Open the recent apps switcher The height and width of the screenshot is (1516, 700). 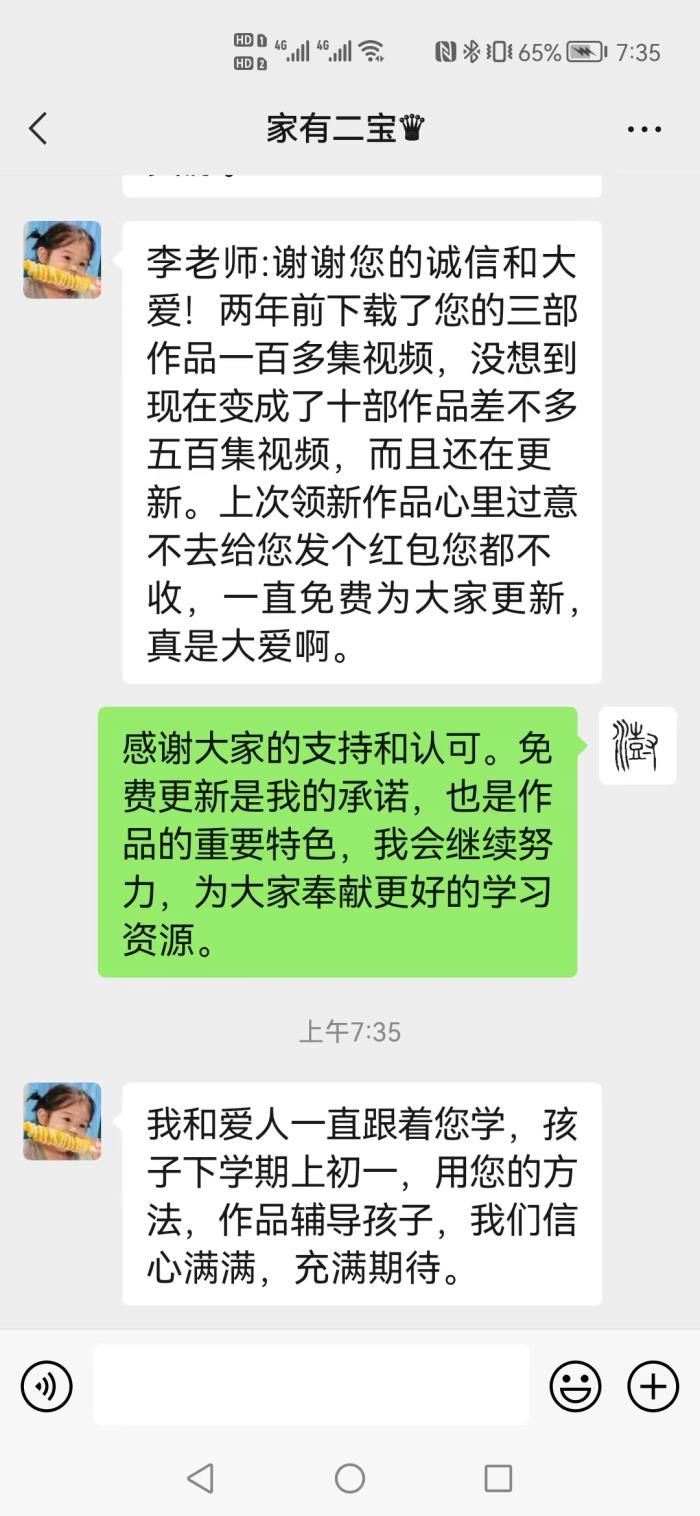(498, 1478)
